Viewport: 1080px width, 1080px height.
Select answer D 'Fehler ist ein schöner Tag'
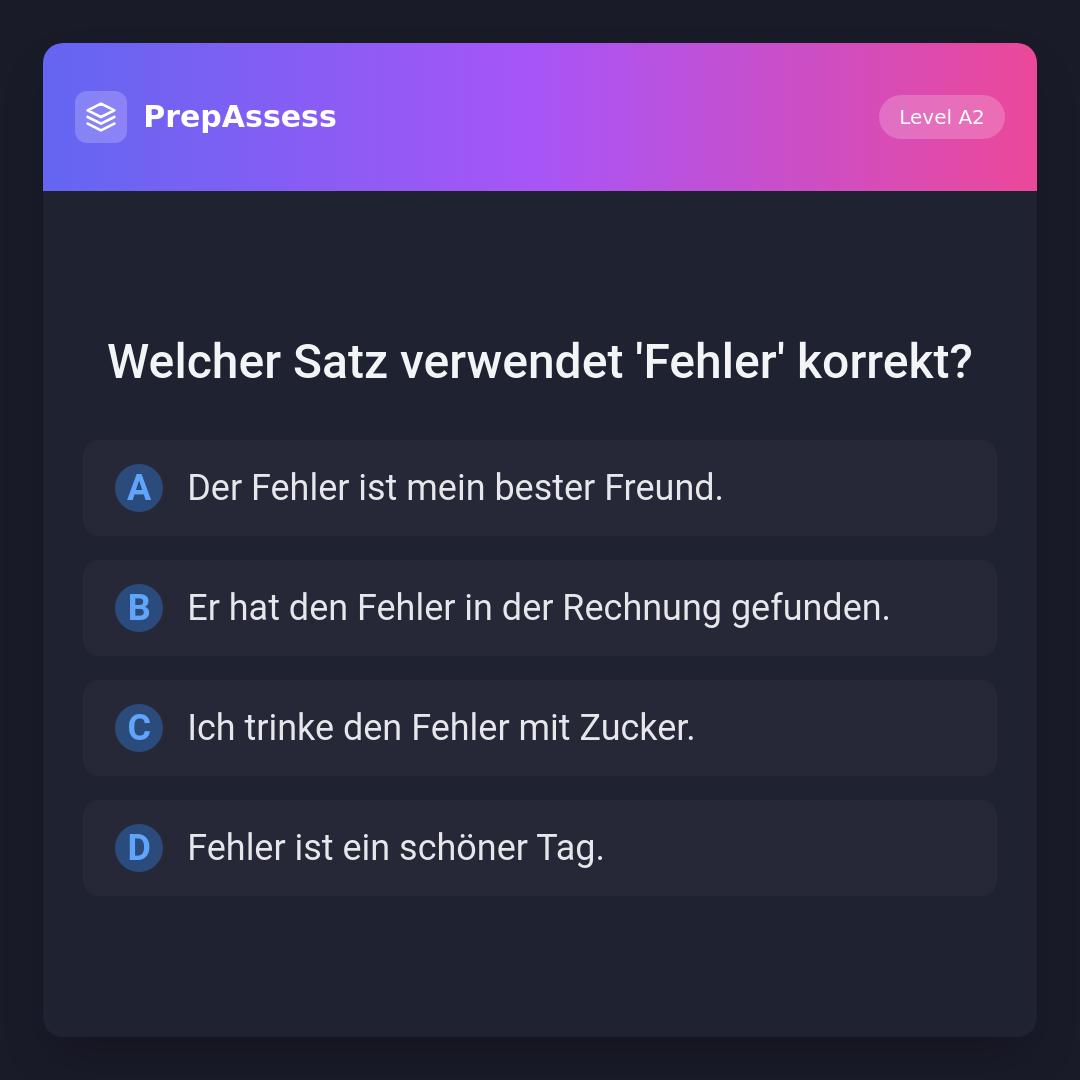[540, 848]
